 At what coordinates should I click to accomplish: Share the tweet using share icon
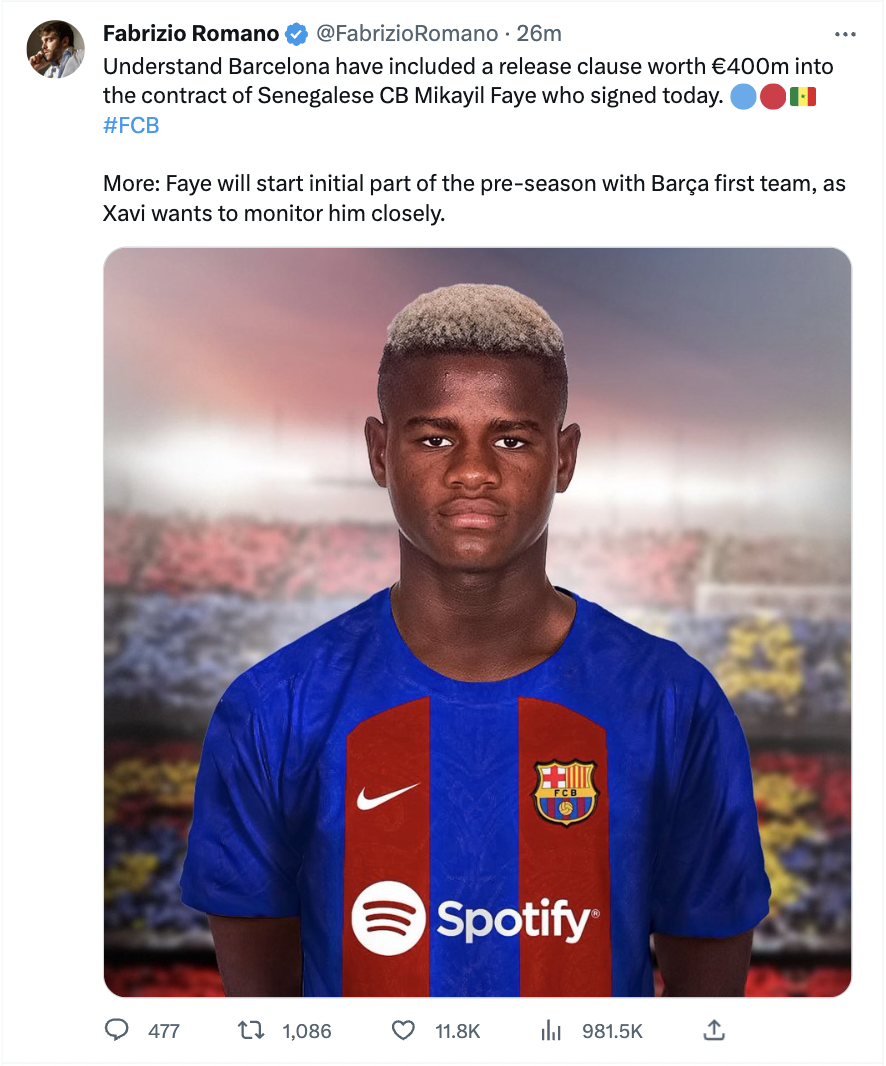pyautogui.click(x=714, y=1029)
